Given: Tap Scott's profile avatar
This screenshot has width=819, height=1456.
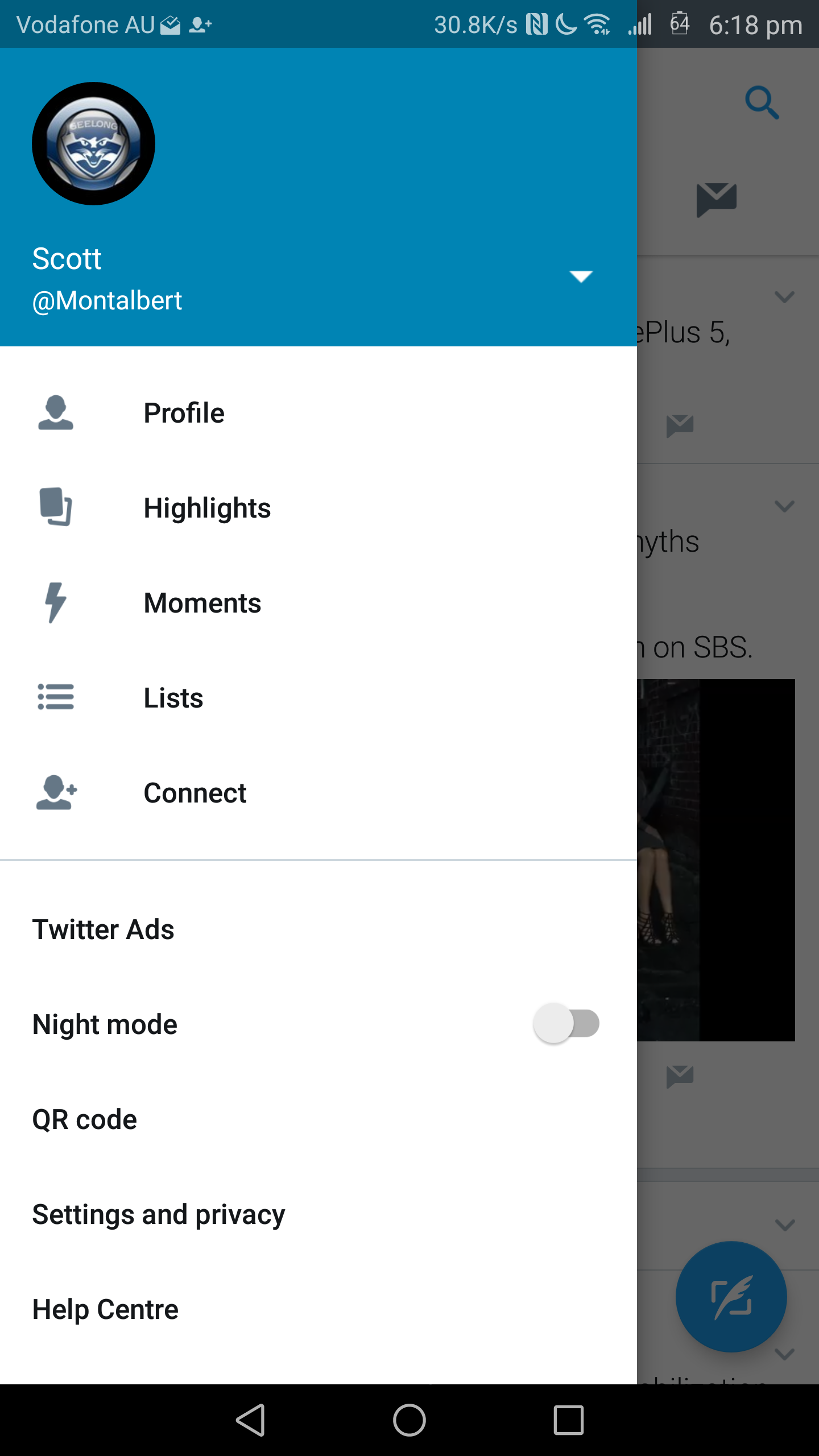Looking at the screenshot, I should tap(93, 143).
